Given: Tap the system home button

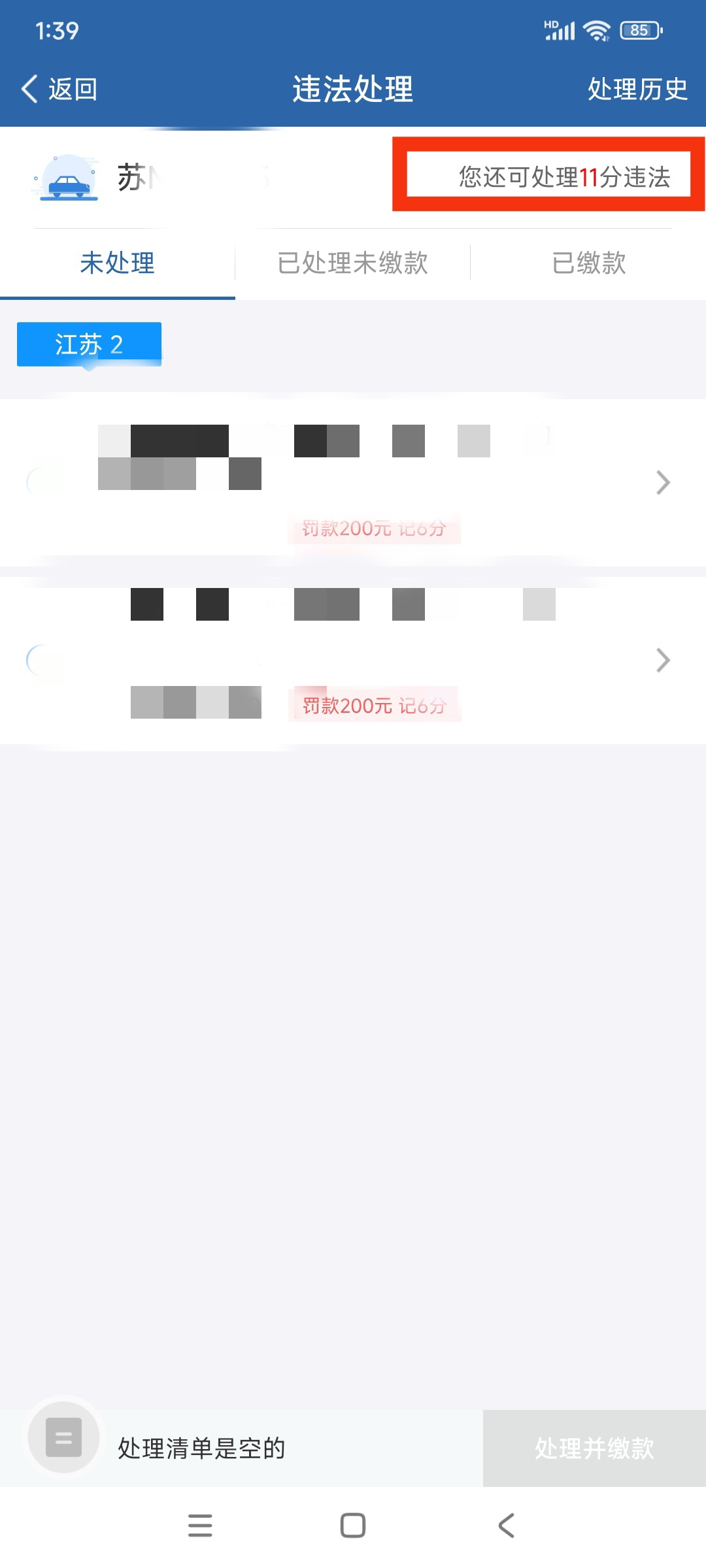Looking at the screenshot, I should click(353, 1526).
